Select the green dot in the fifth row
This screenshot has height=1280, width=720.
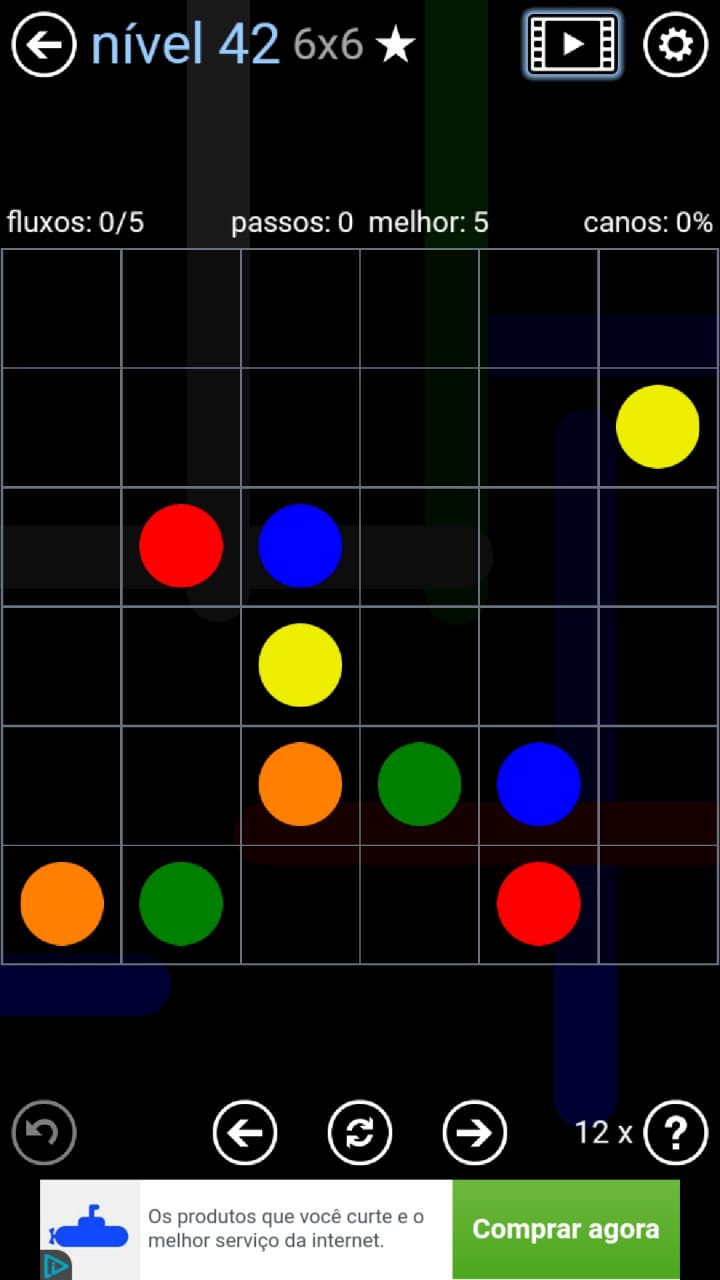coord(419,784)
